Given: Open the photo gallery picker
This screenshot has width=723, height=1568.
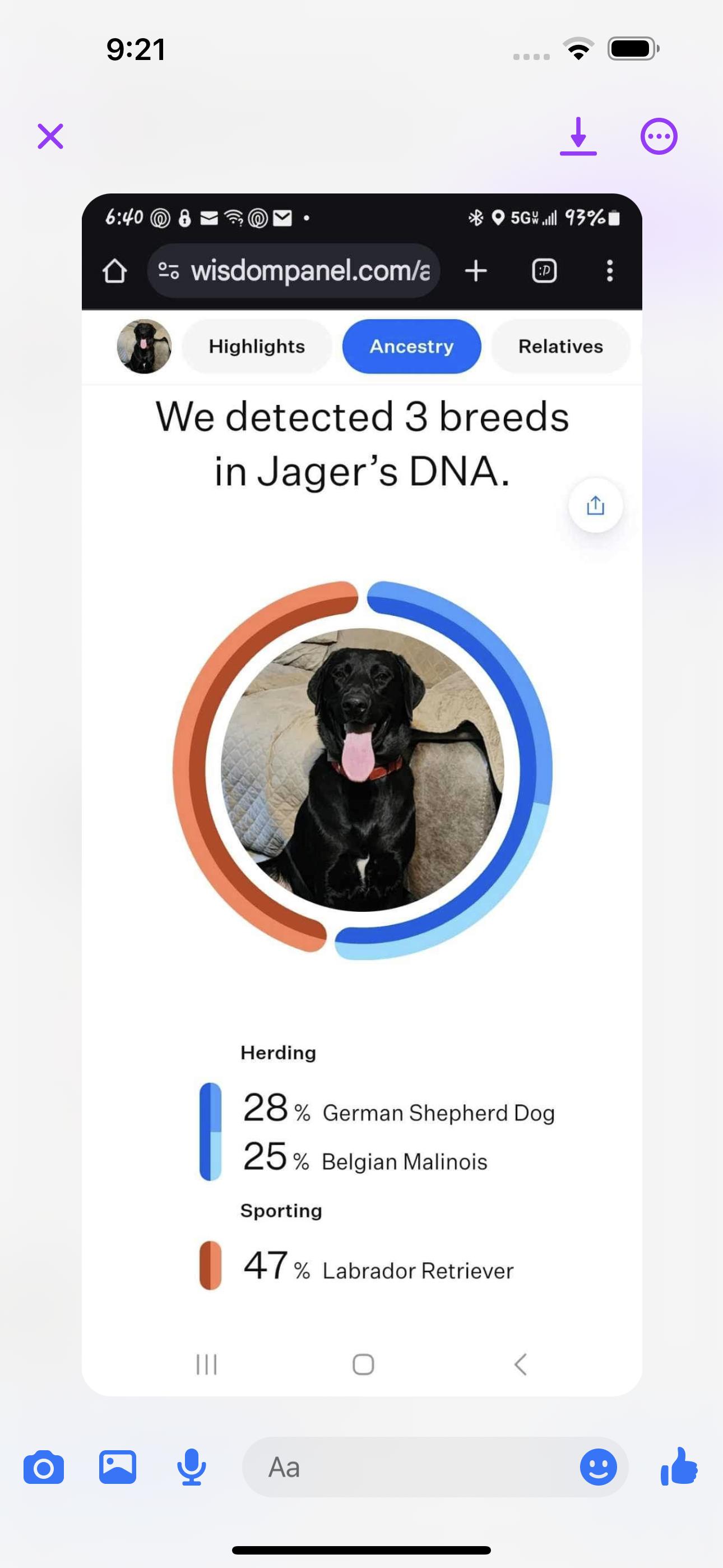Looking at the screenshot, I should point(118,1468).
